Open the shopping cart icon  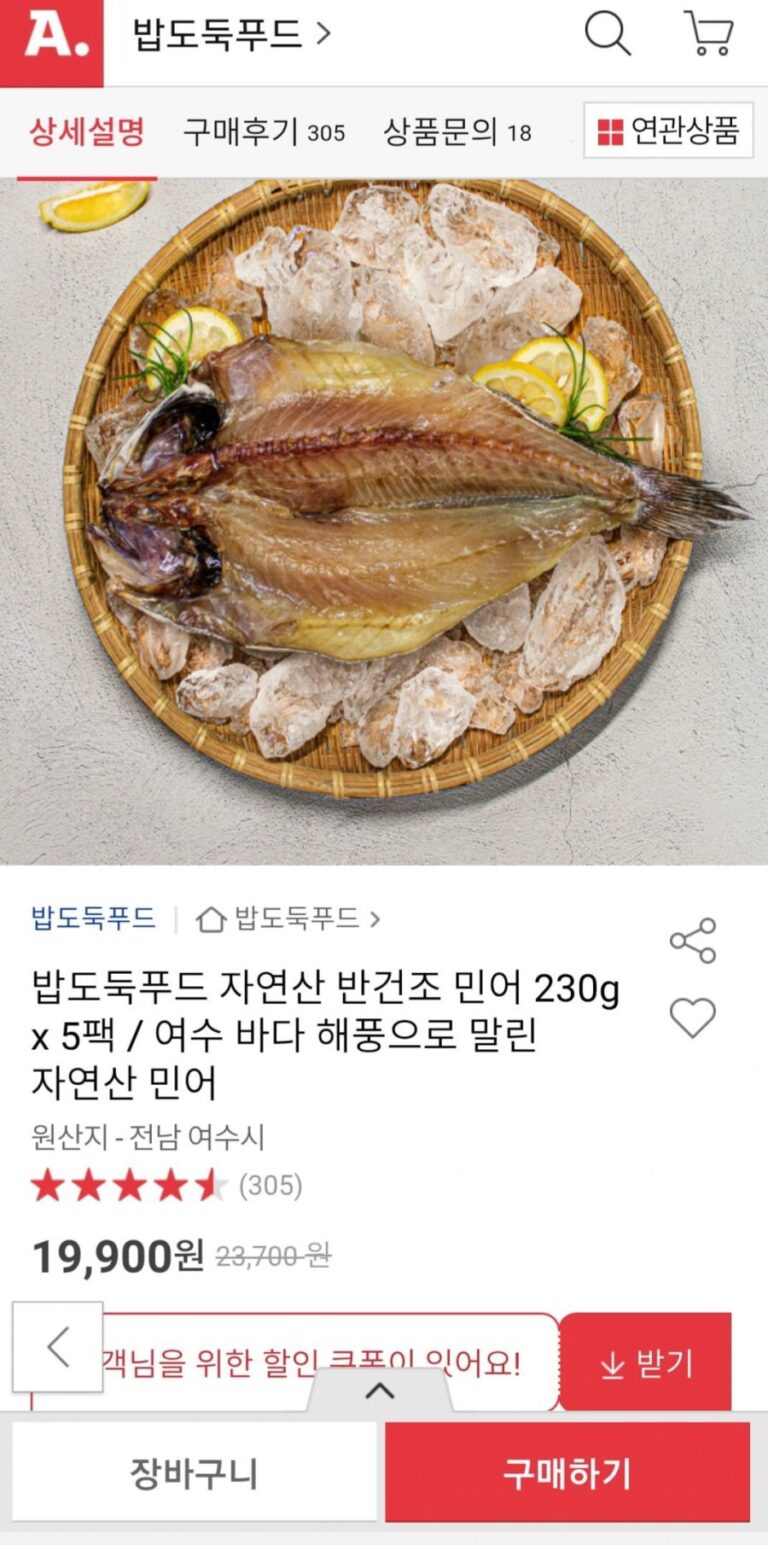tap(708, 34)
